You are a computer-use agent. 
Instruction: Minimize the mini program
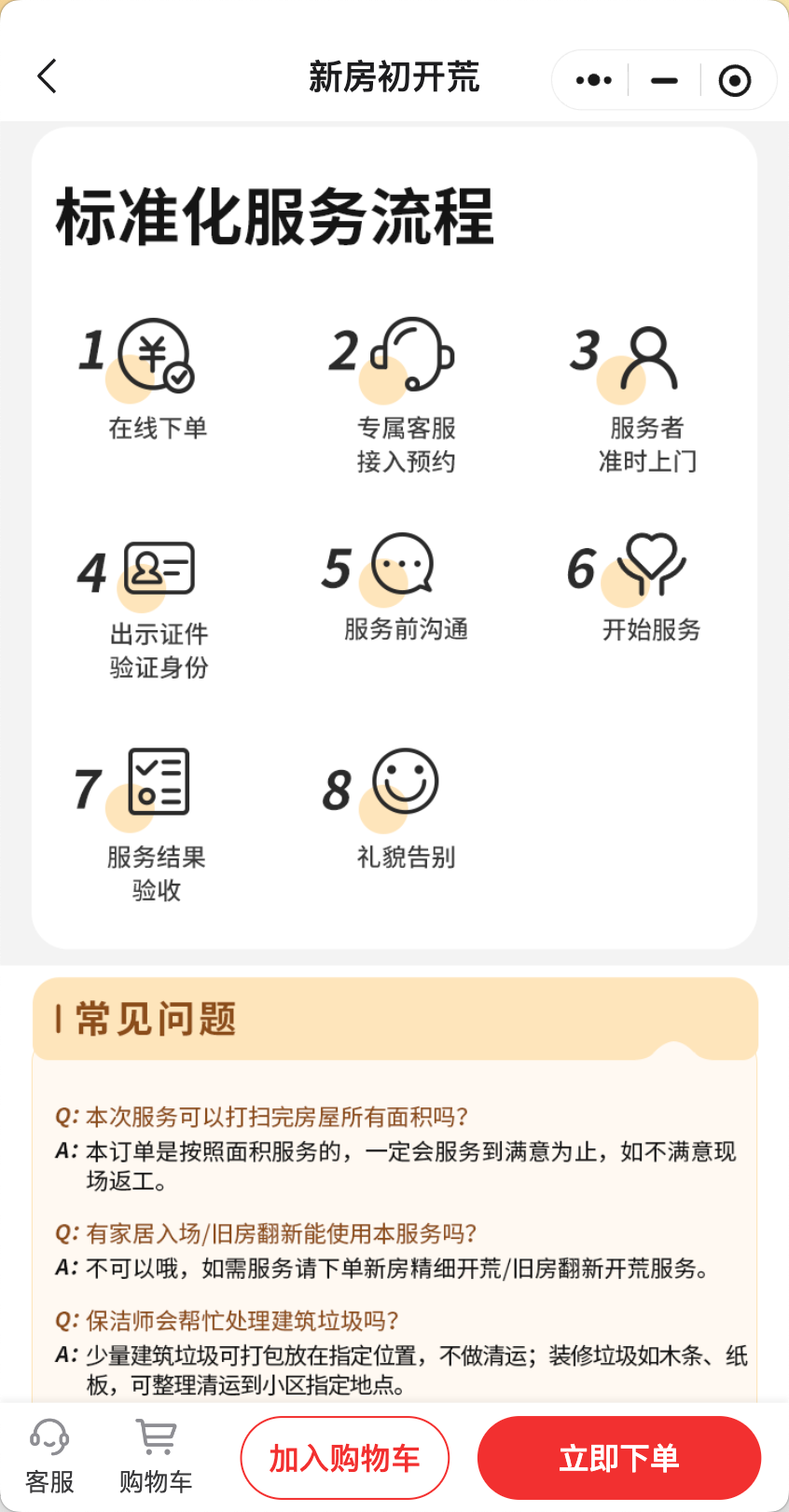click(x=664, y=80)
